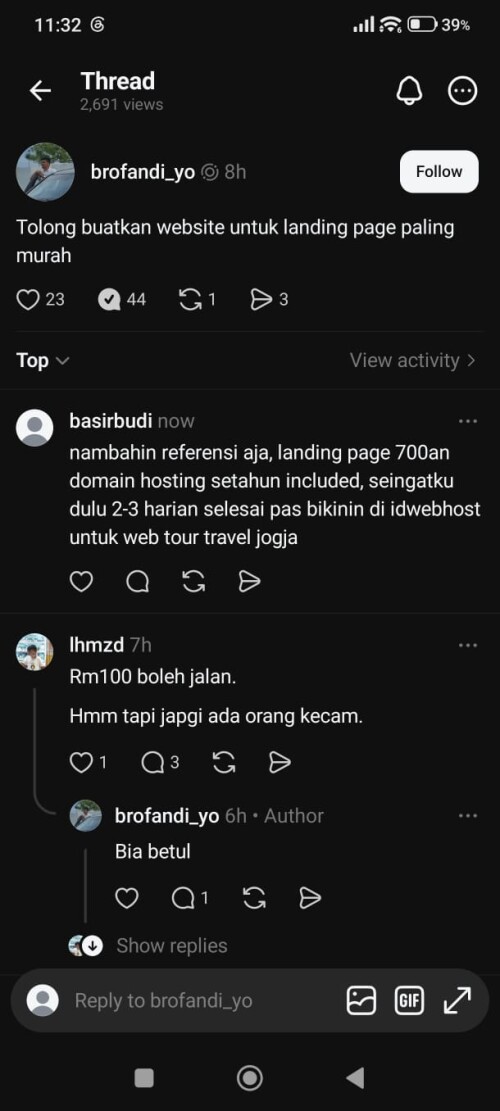Attach an image to the reply
This screenshot has width=500, height=1111.
click(361, 1000)
